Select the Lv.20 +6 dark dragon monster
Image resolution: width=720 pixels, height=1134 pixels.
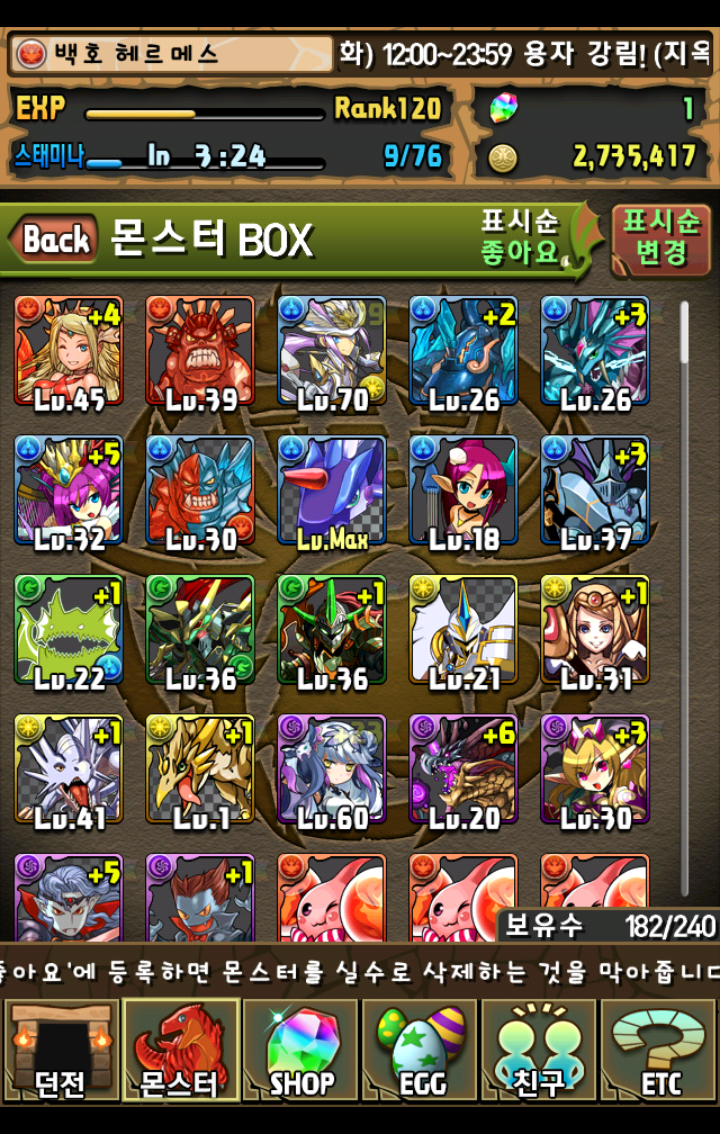coord(463,771)
